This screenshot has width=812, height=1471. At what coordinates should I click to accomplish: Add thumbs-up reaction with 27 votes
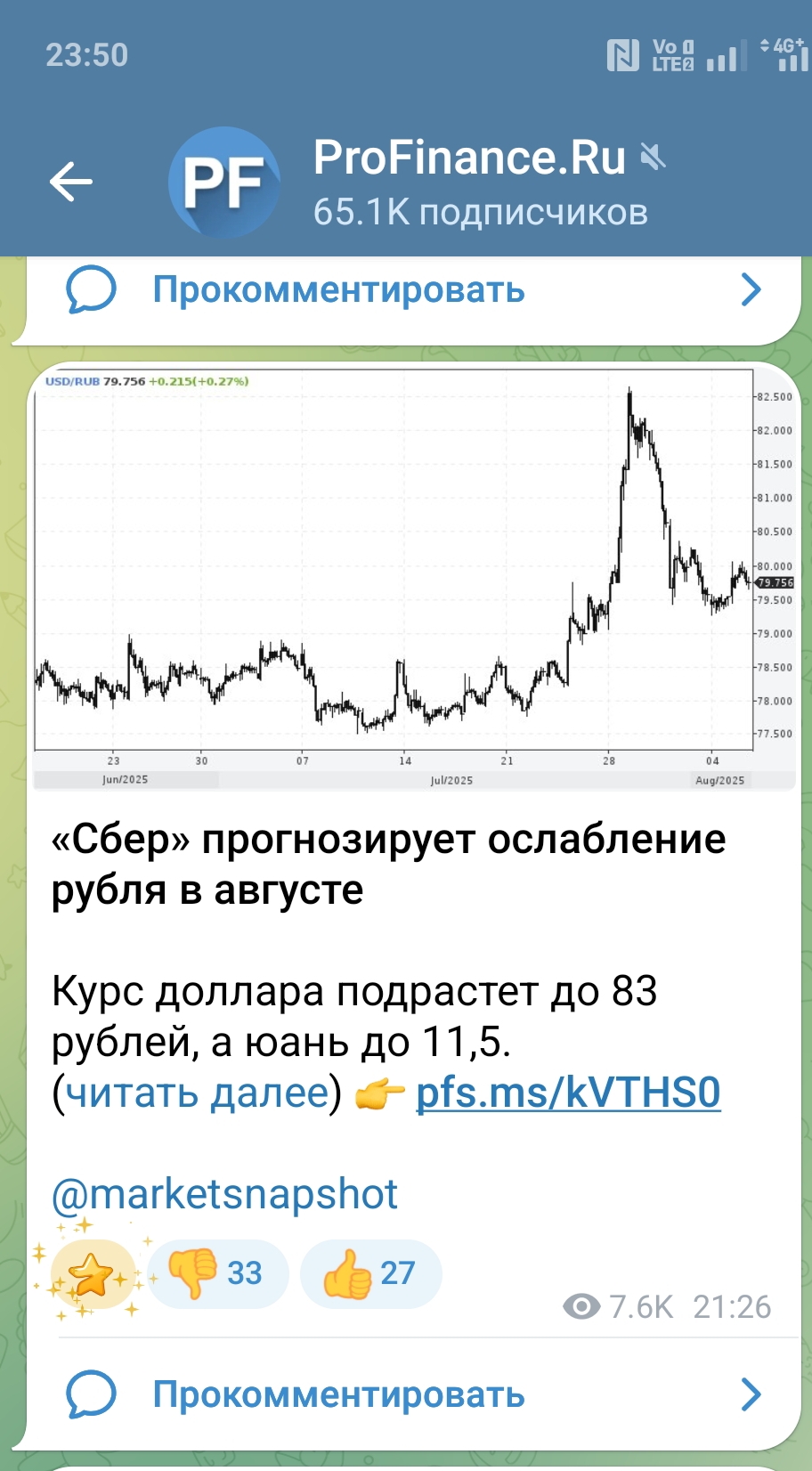(x=370, y=1274)
